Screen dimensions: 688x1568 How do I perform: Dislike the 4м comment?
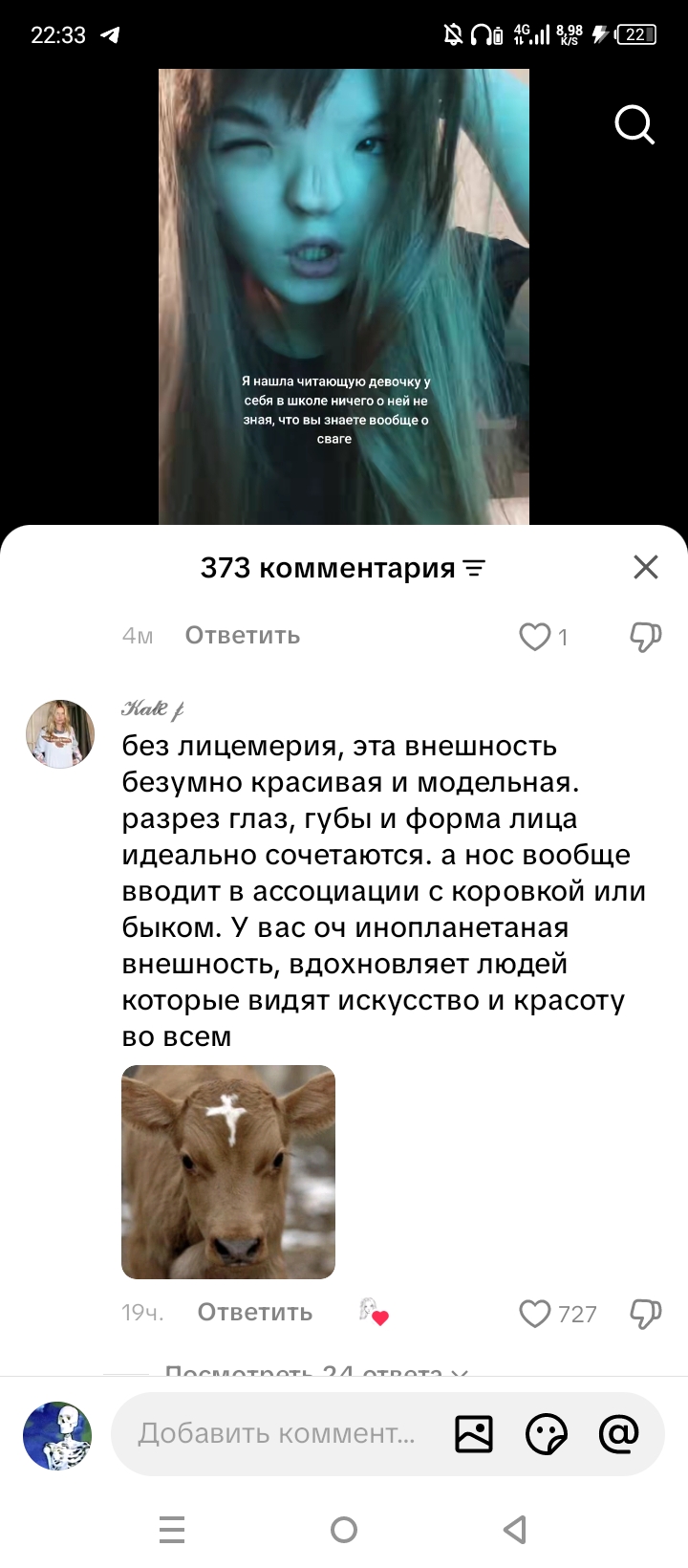[646, 637]
